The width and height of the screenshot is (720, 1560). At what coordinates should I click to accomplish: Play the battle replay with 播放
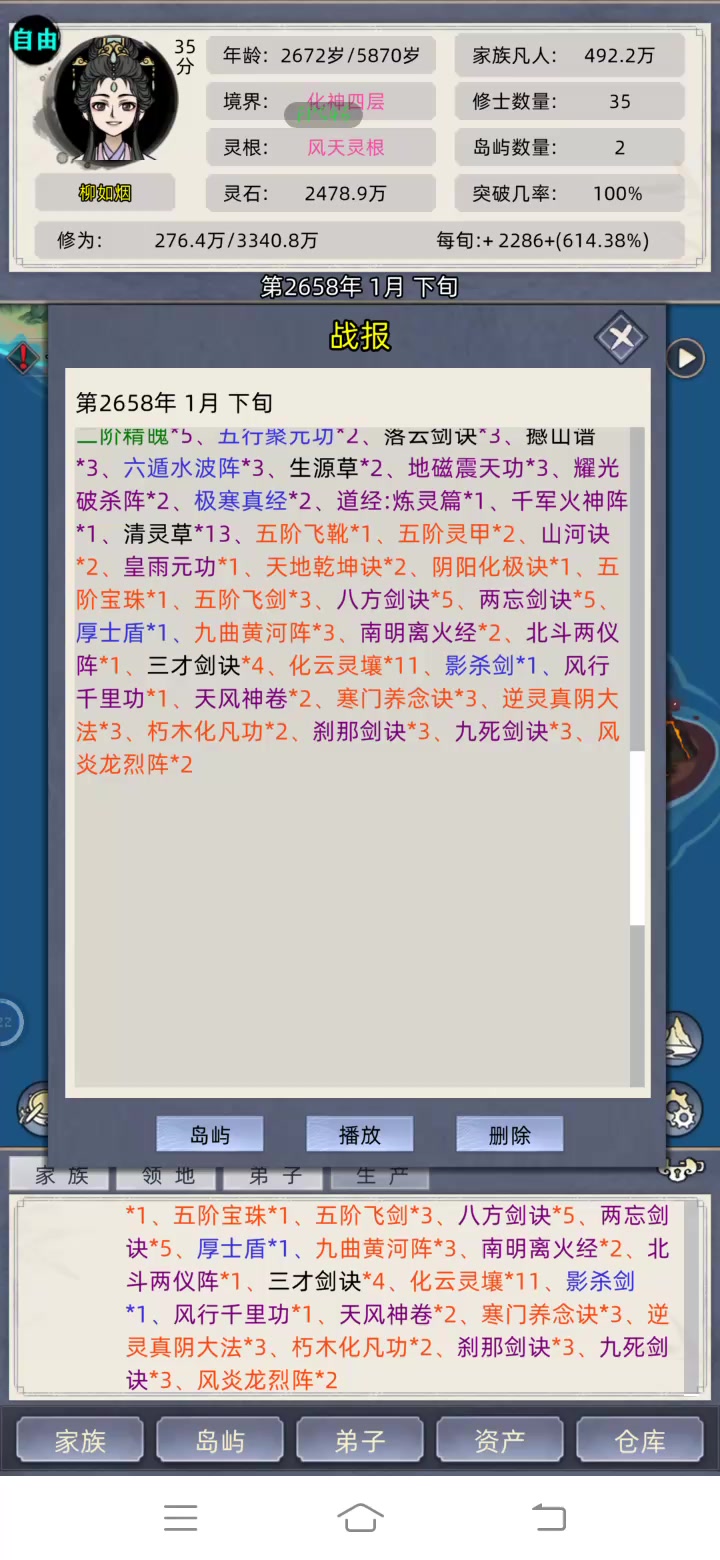pos(360,1135)
